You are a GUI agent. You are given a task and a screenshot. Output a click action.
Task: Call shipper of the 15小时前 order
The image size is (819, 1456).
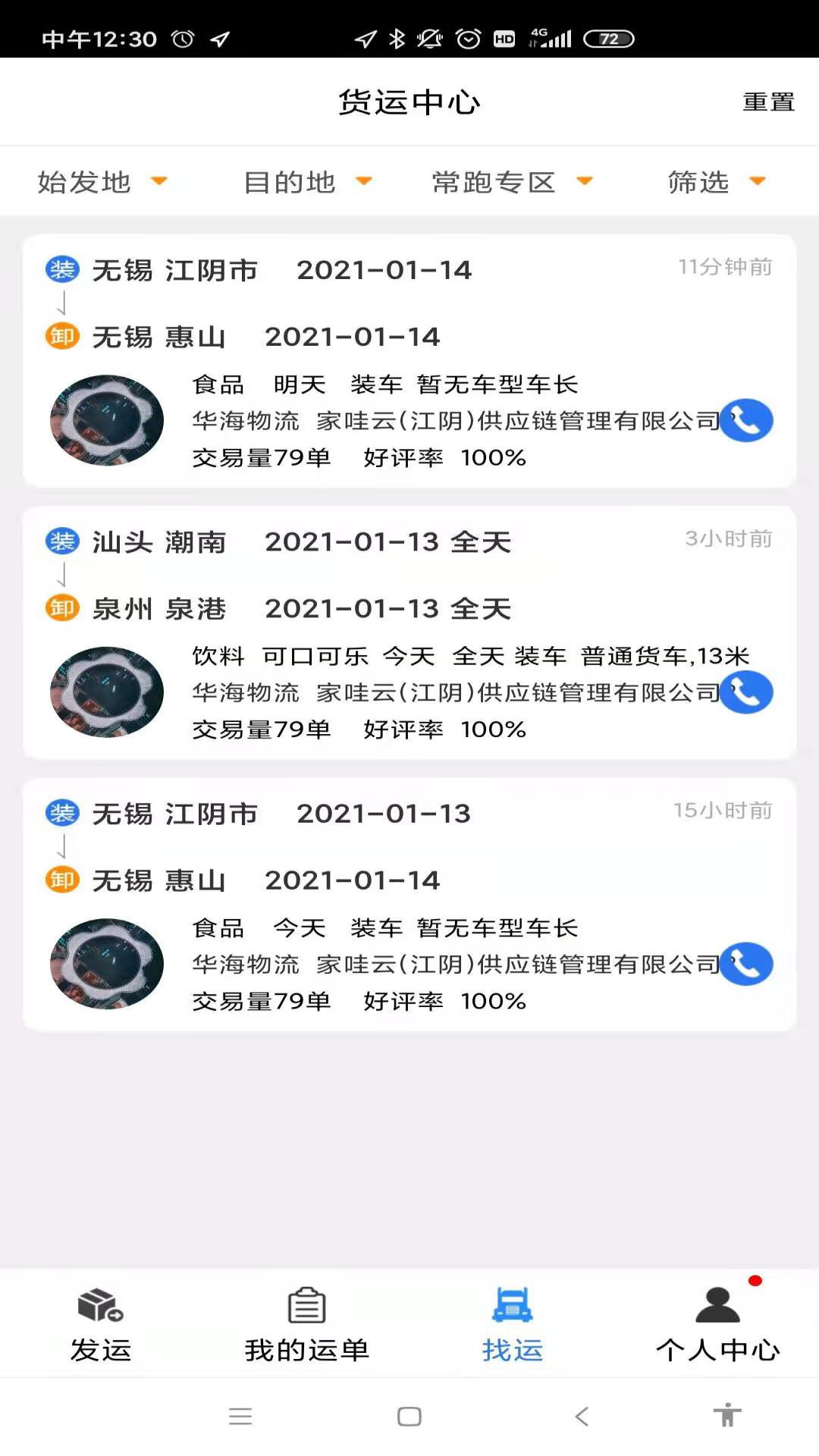coord(746,964)
